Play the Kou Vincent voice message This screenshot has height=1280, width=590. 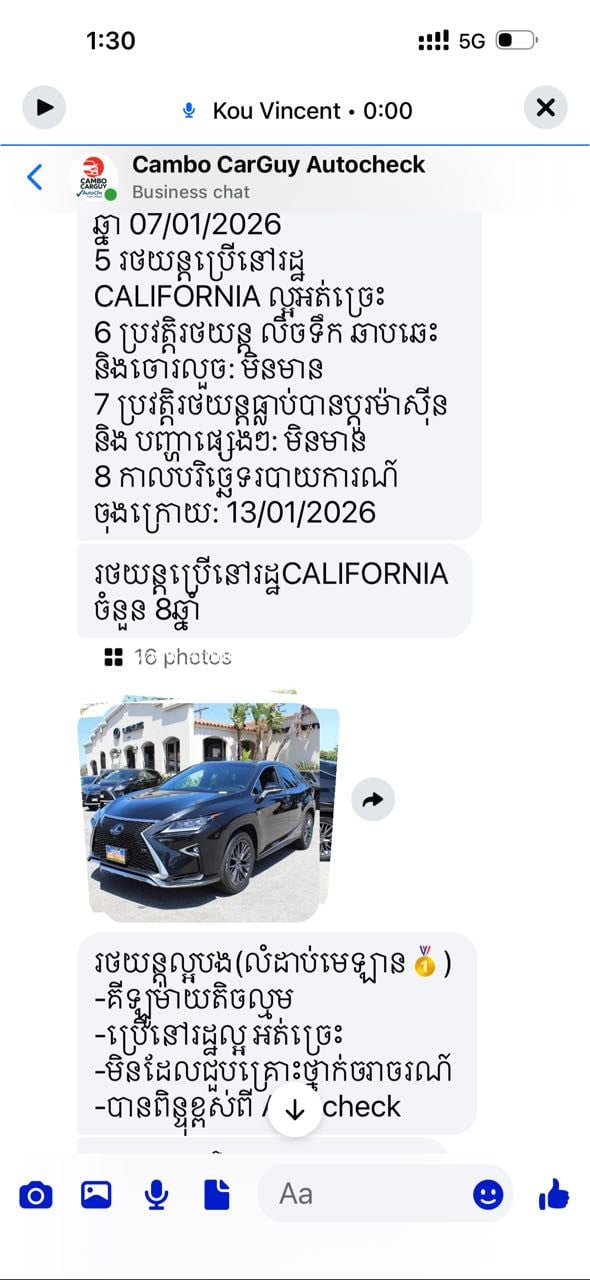44,108
